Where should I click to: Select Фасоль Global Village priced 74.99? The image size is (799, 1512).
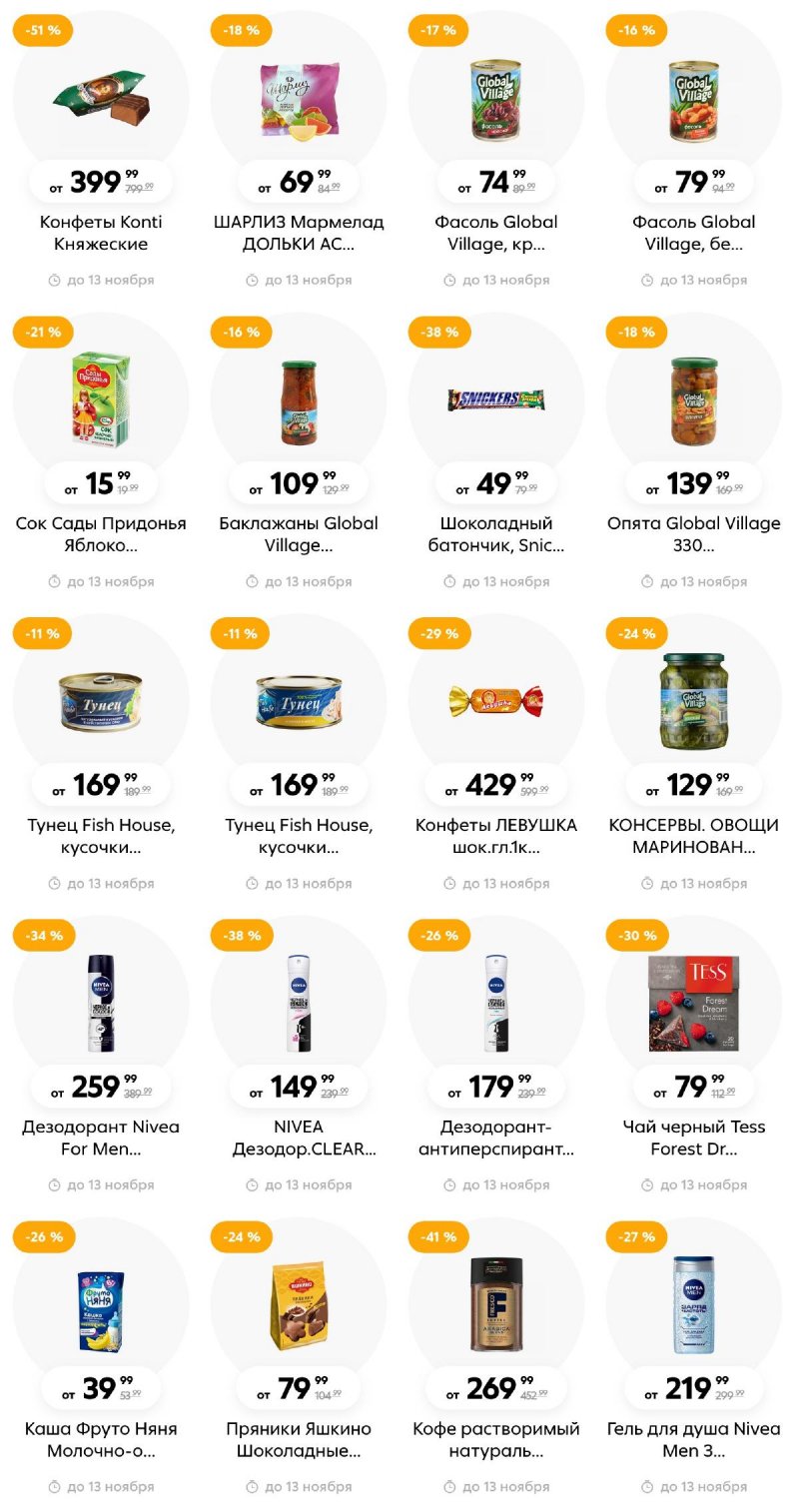[496, 102]
